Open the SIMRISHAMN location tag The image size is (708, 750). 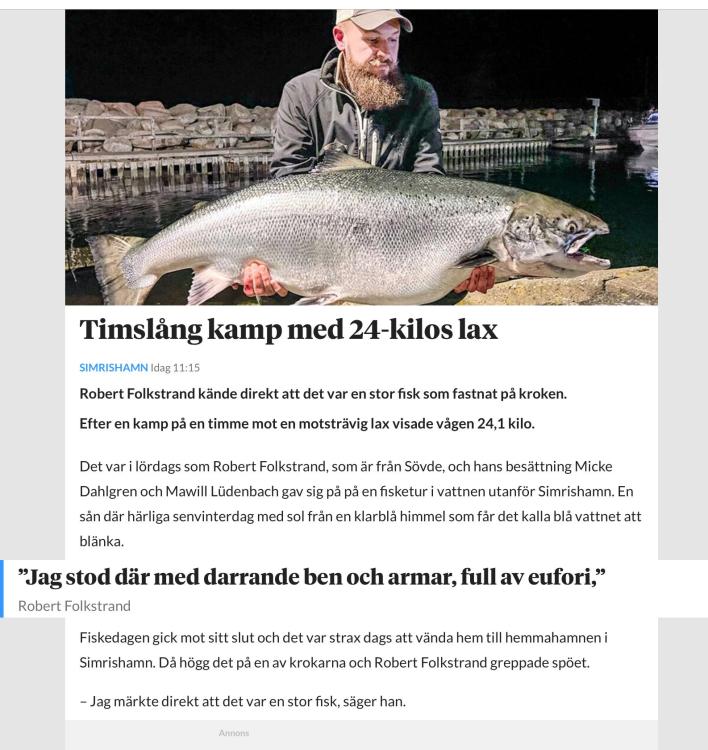tap(112, 368)
